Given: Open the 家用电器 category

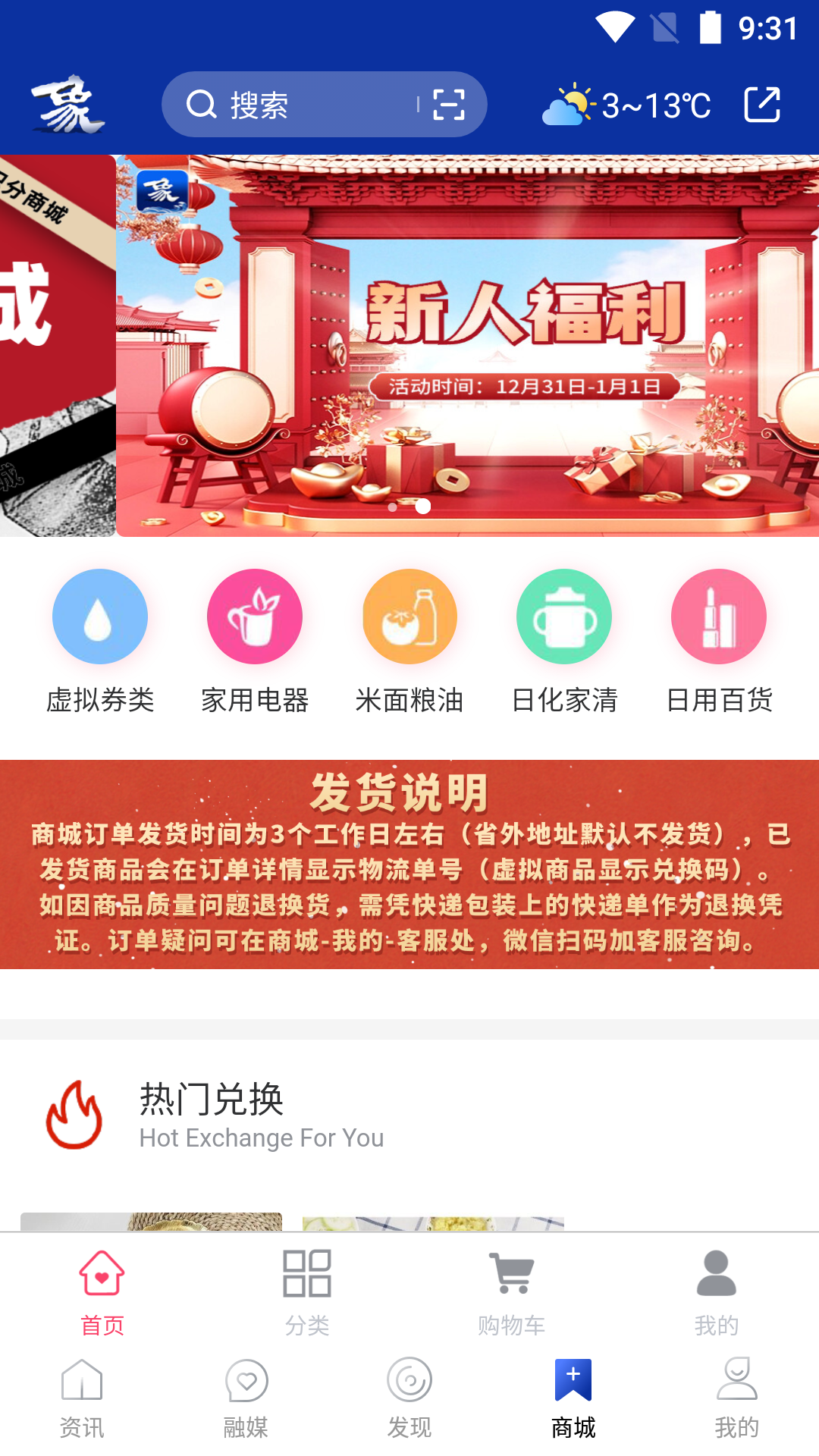Looking at the screenshot, I should [x=255, y=642].
